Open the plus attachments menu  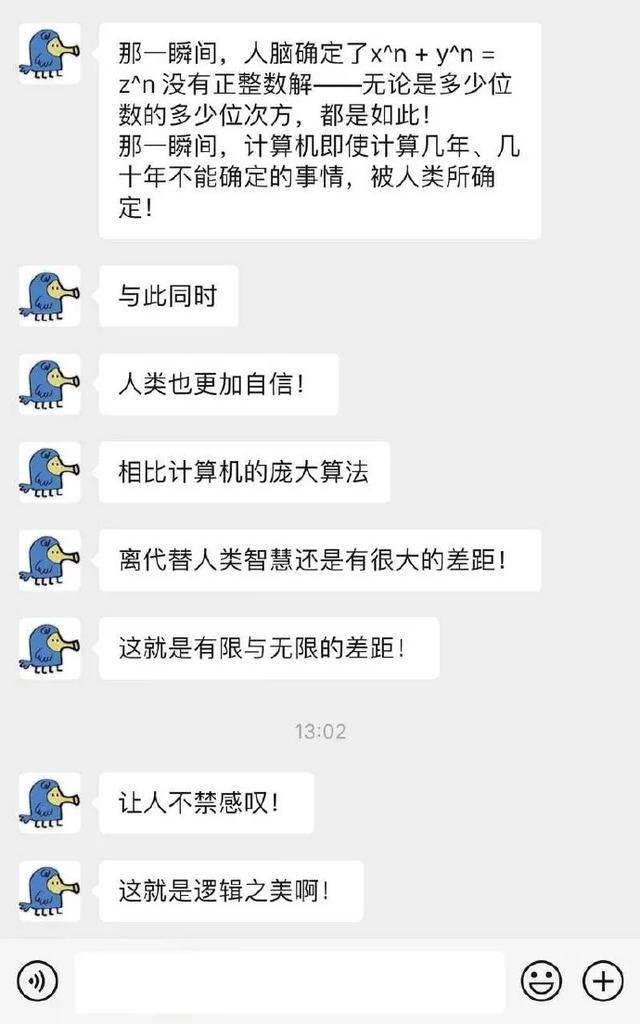tap(603, 981)
